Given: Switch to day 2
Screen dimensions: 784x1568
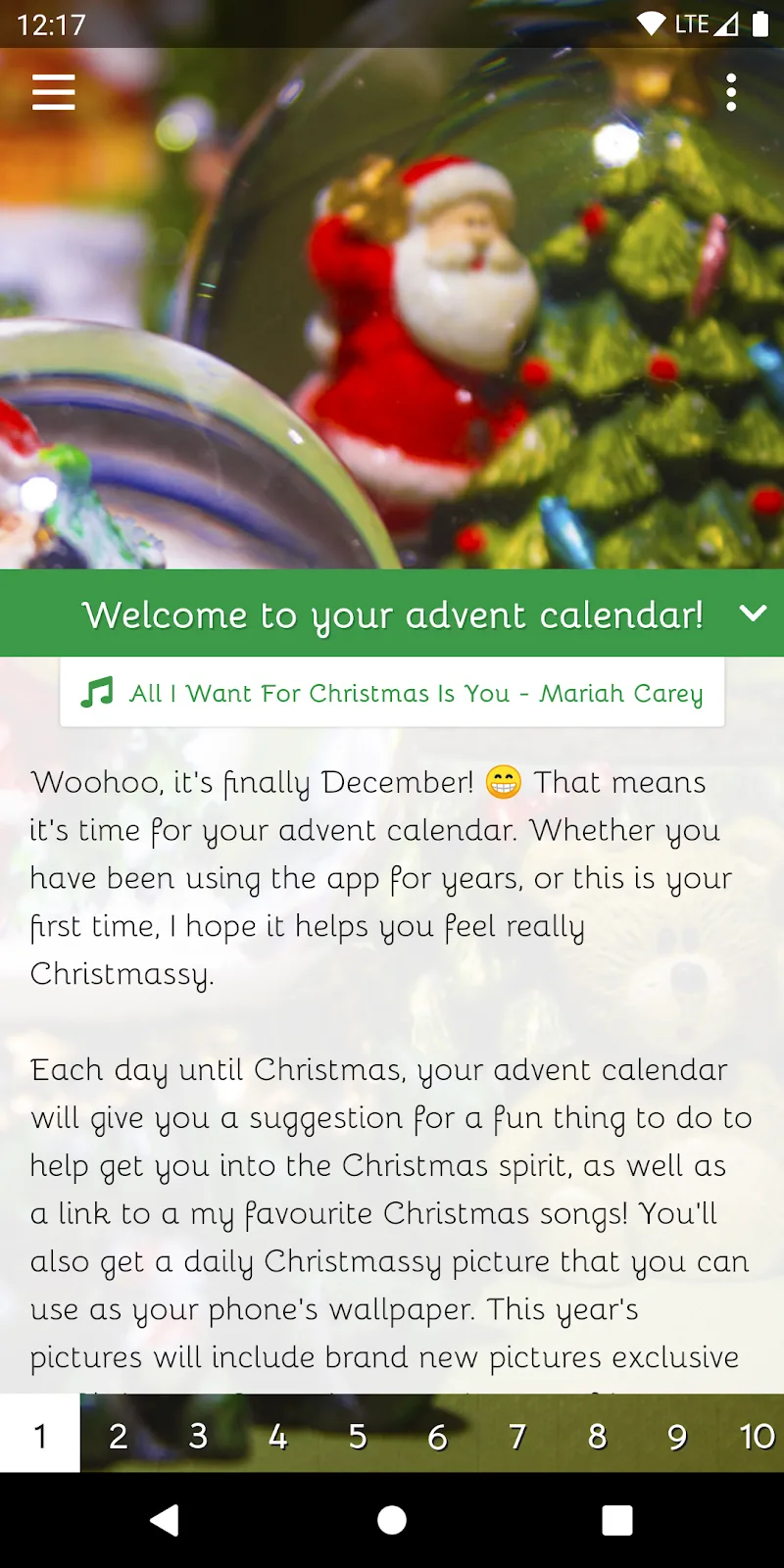Looking at the screenshot, I should [x=119, y=1436].
